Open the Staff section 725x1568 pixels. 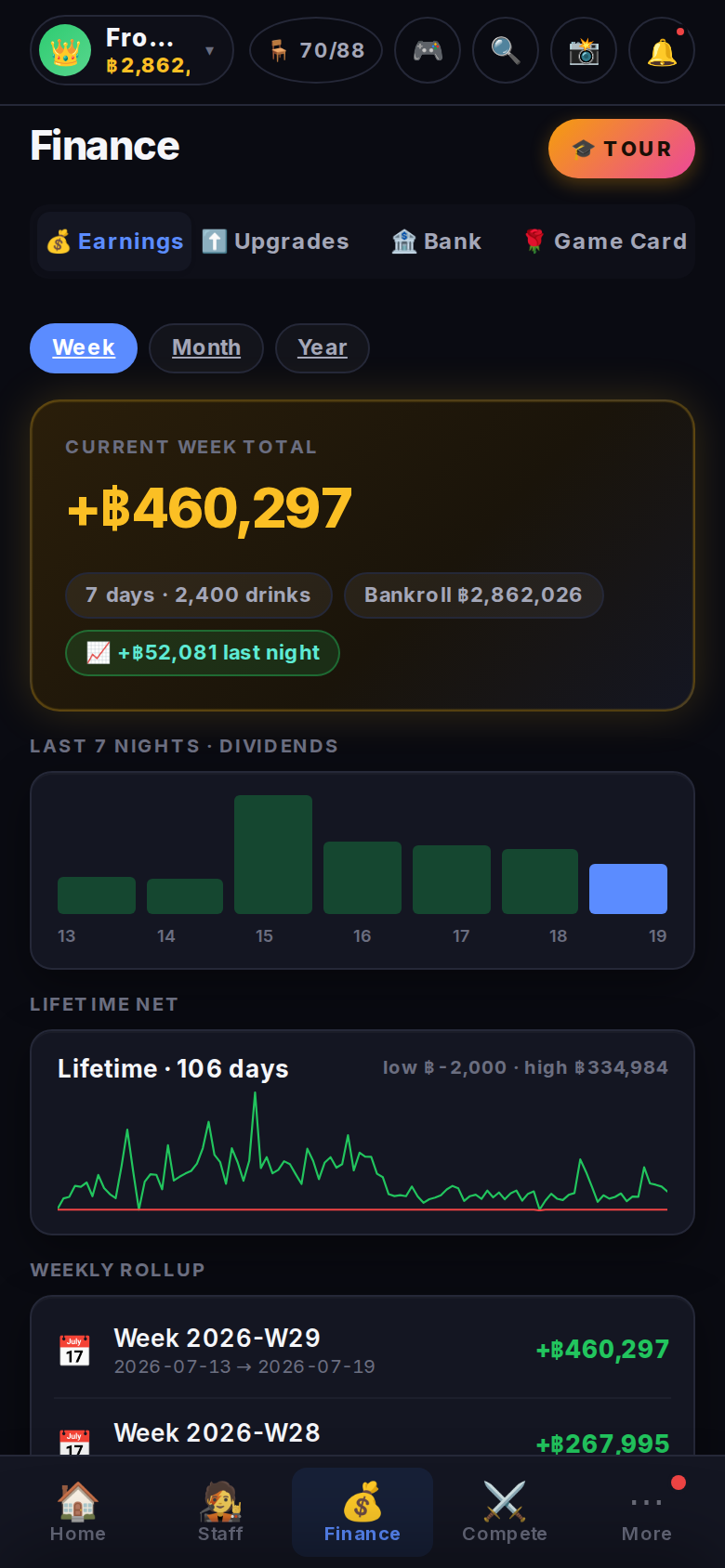coord(220,1512)
